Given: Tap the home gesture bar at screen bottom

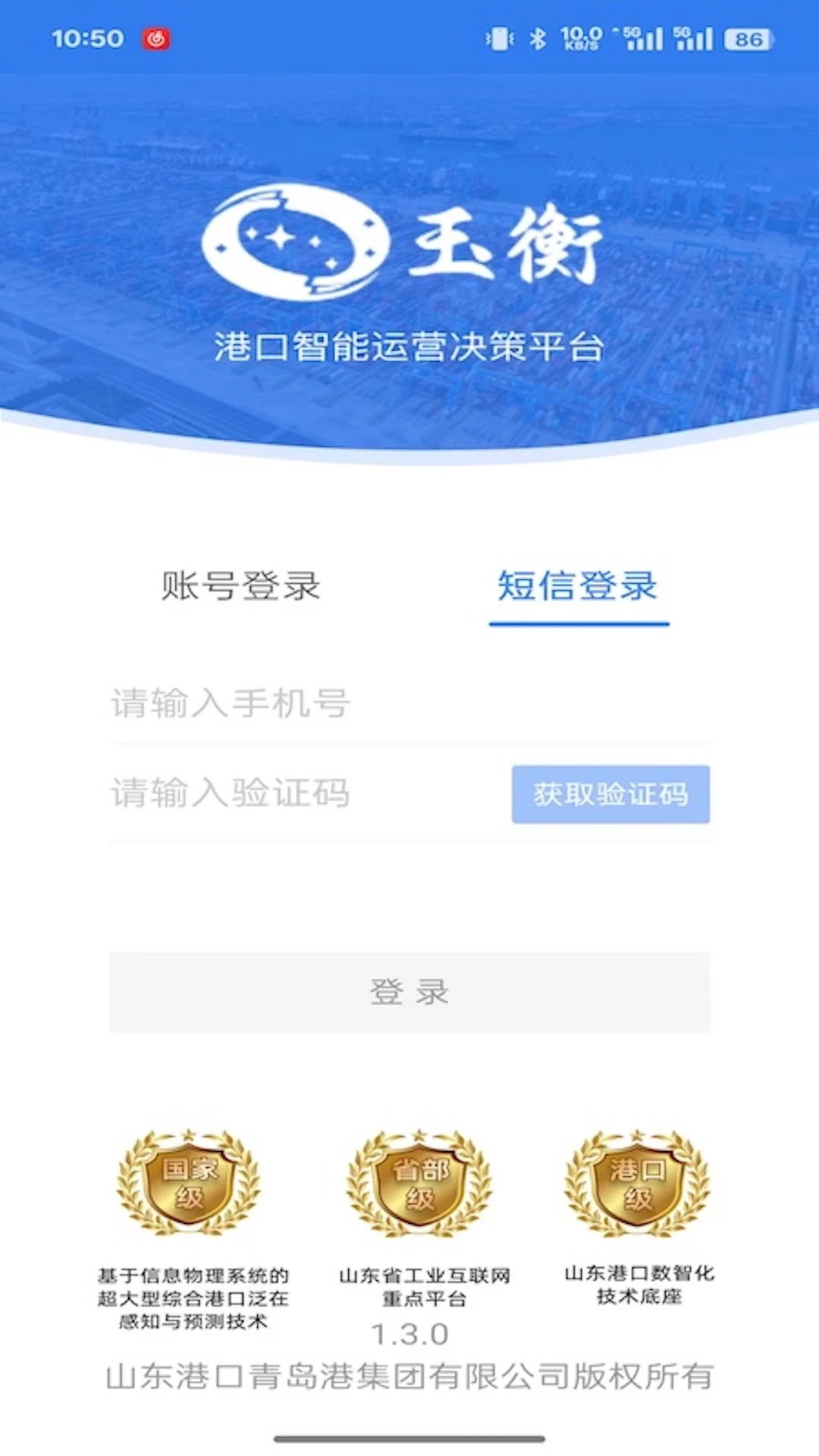Looking at the screenshot, I should coord(409,1438).
